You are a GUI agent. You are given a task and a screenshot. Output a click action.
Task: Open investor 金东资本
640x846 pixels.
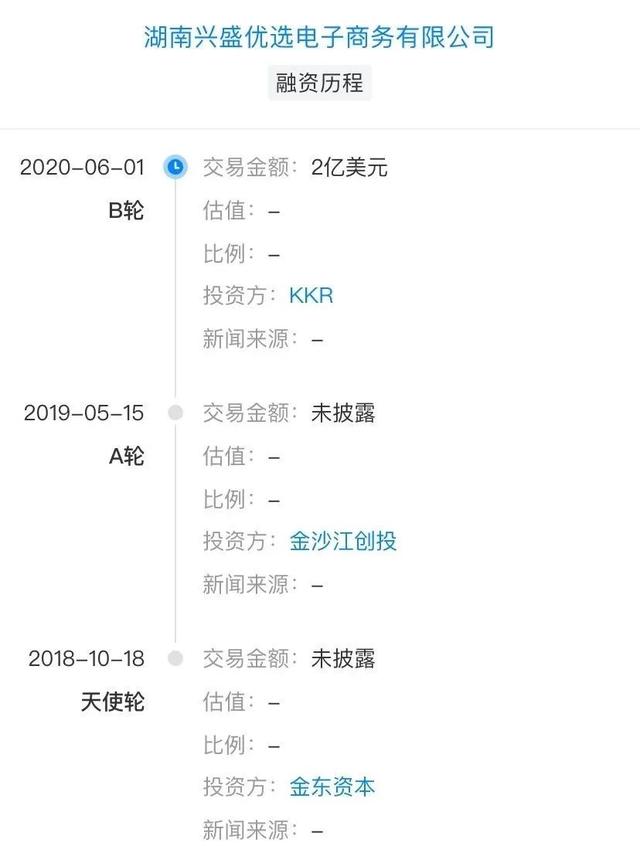pyautogui.click(x=332, y=787)
